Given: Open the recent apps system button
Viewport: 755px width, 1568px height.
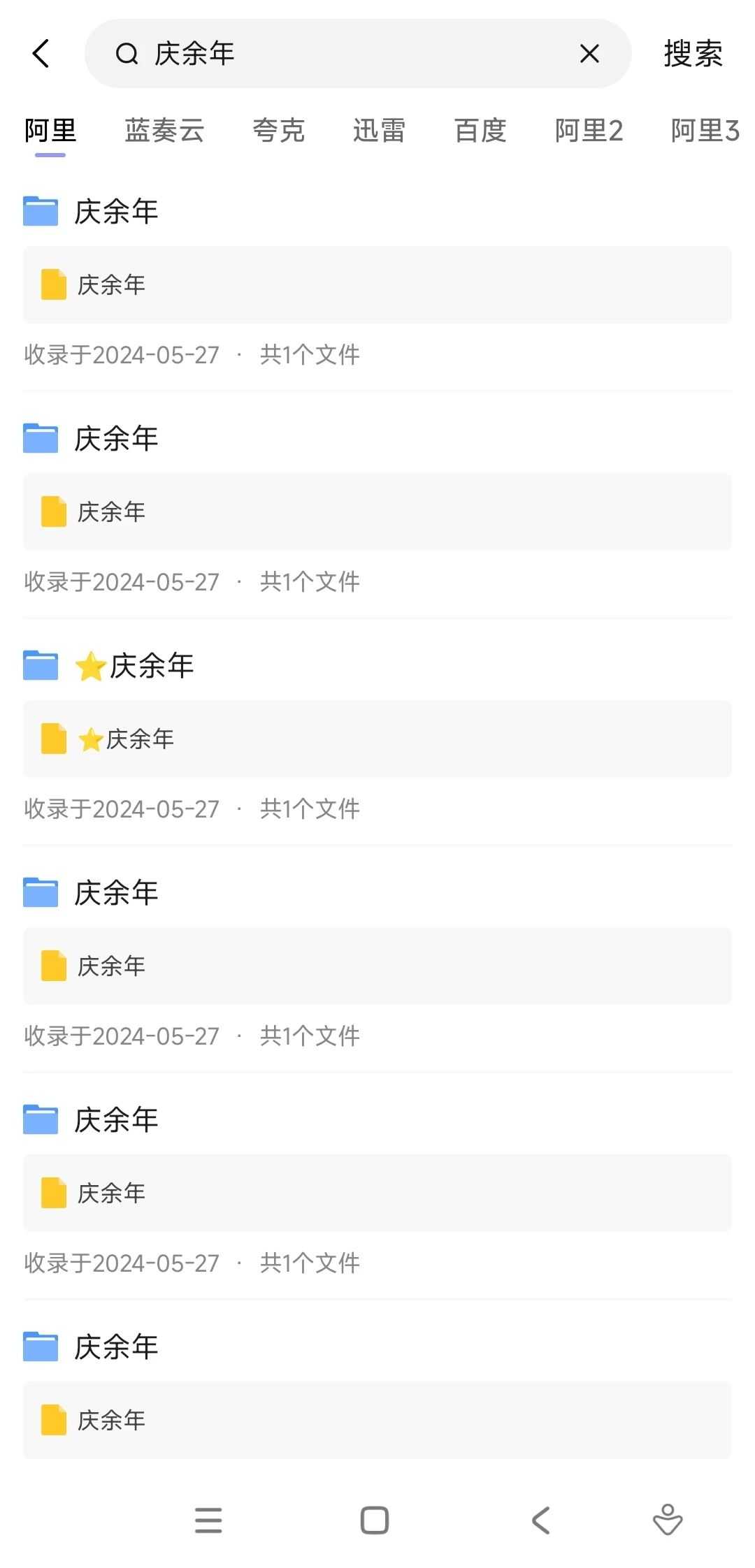Looking at the screenshot, I should pos(208,1520).
